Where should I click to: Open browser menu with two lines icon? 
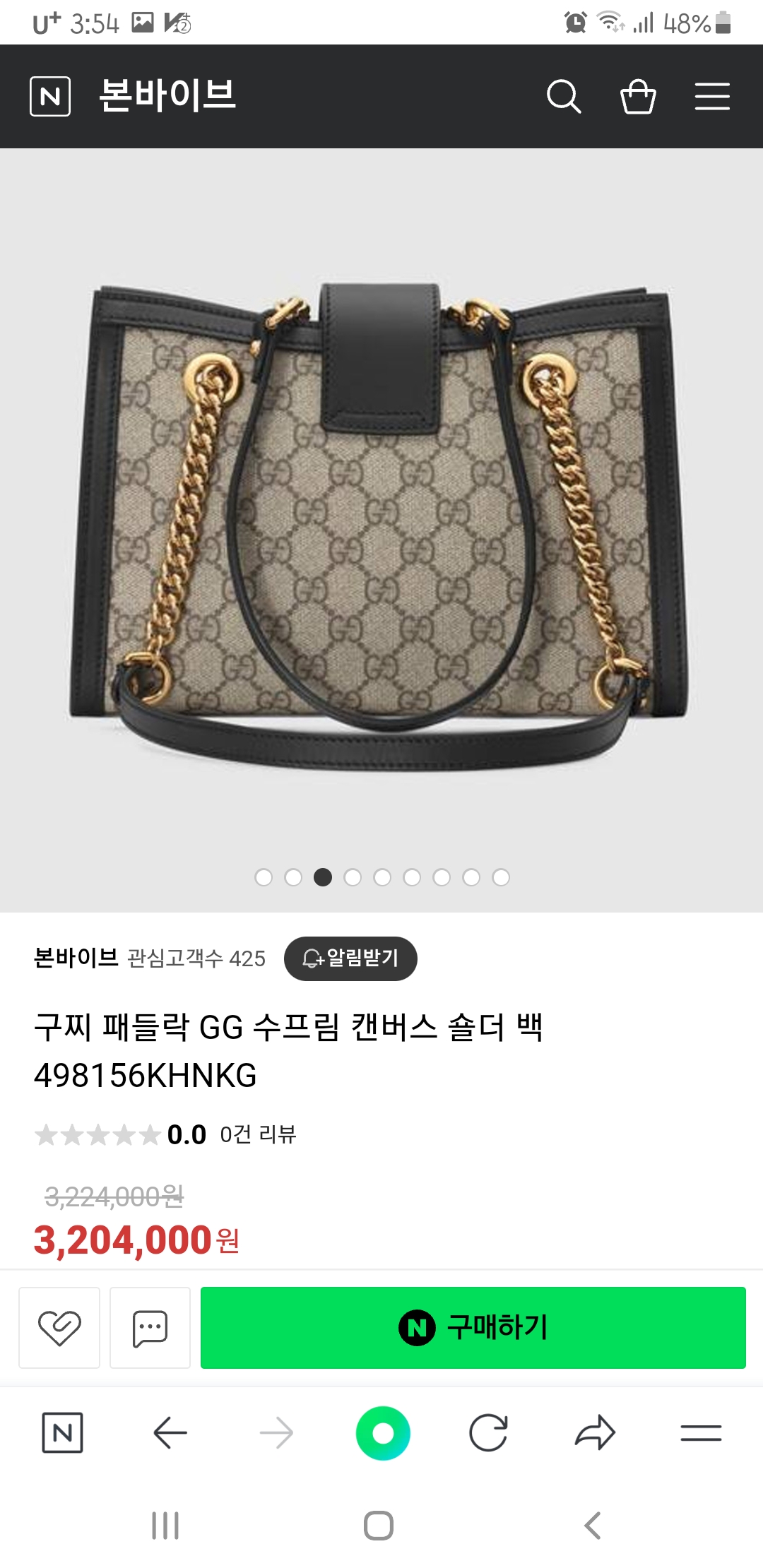701,1433
